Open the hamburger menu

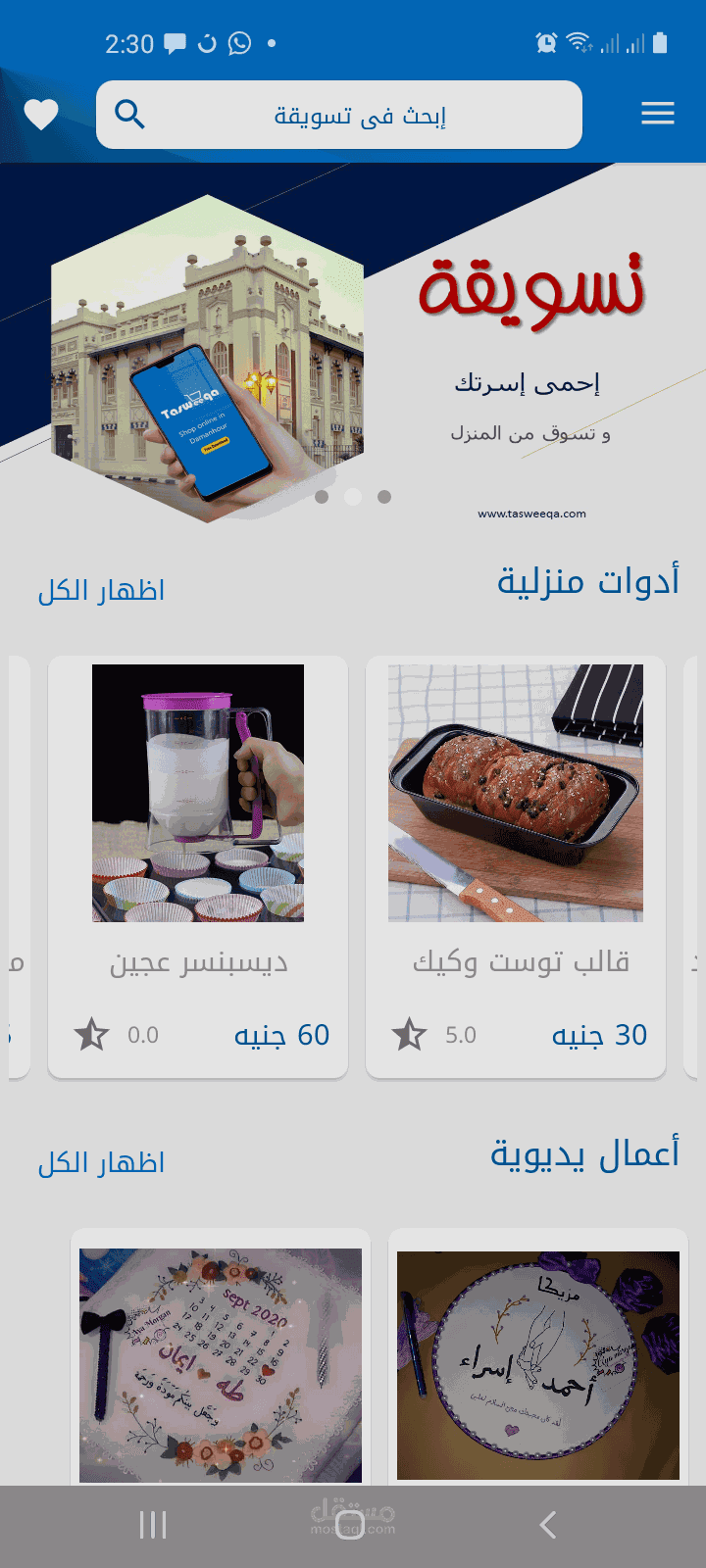coord(657,114)
